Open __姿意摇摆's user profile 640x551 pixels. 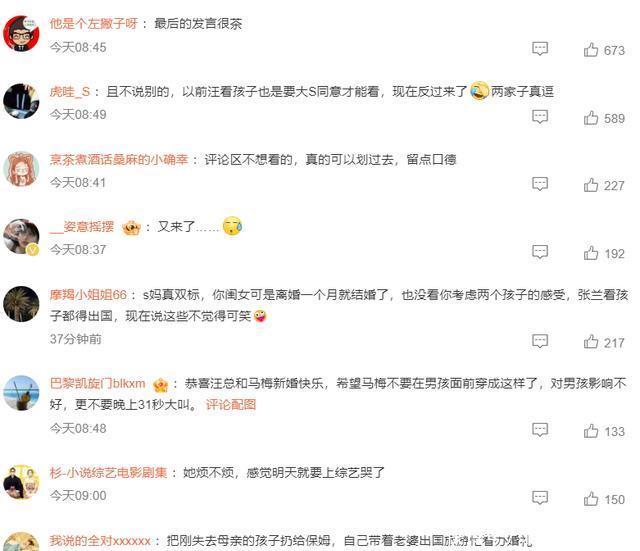tap(82, 227)
